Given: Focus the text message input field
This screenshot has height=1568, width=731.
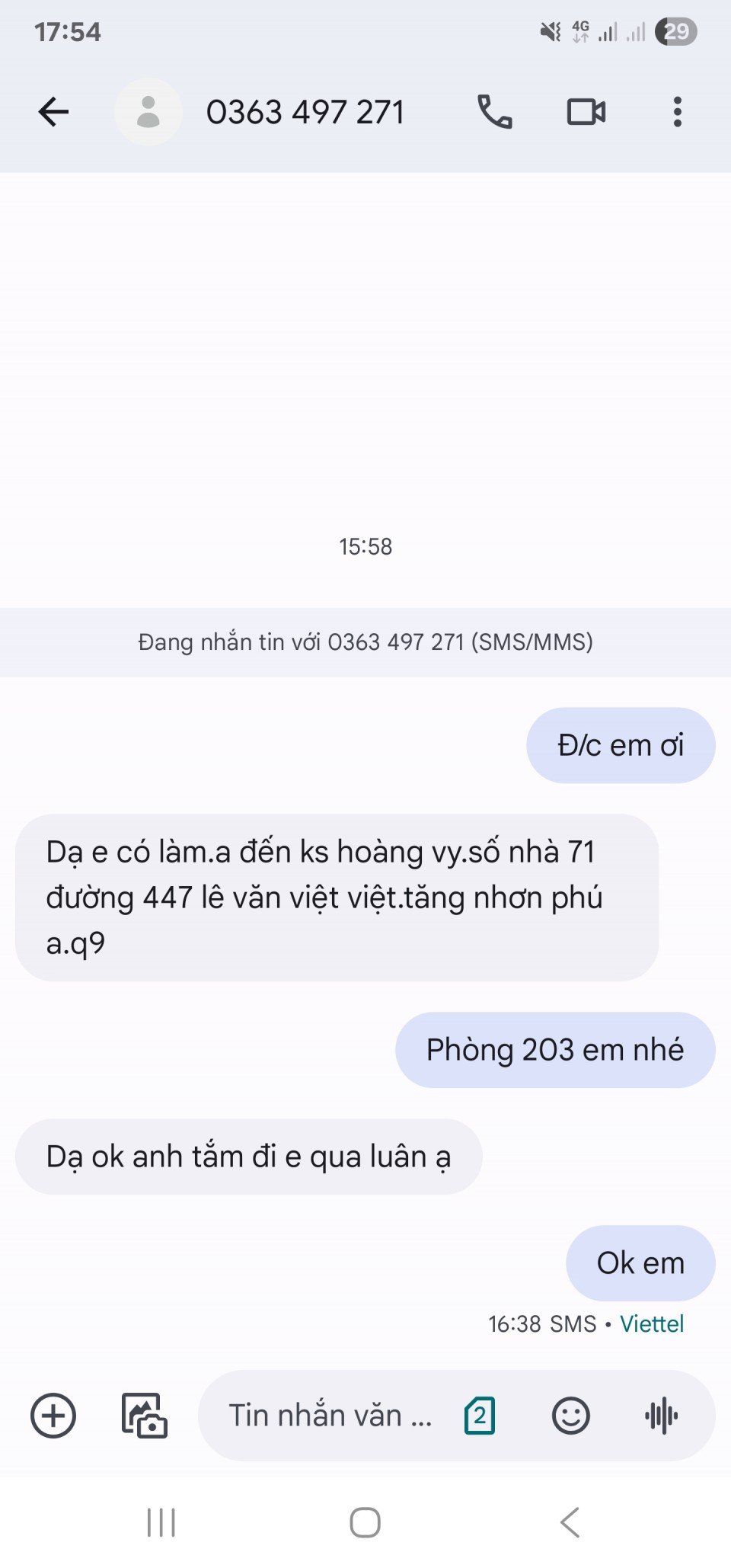Looking at the screenshot, I should [330, 1416].
